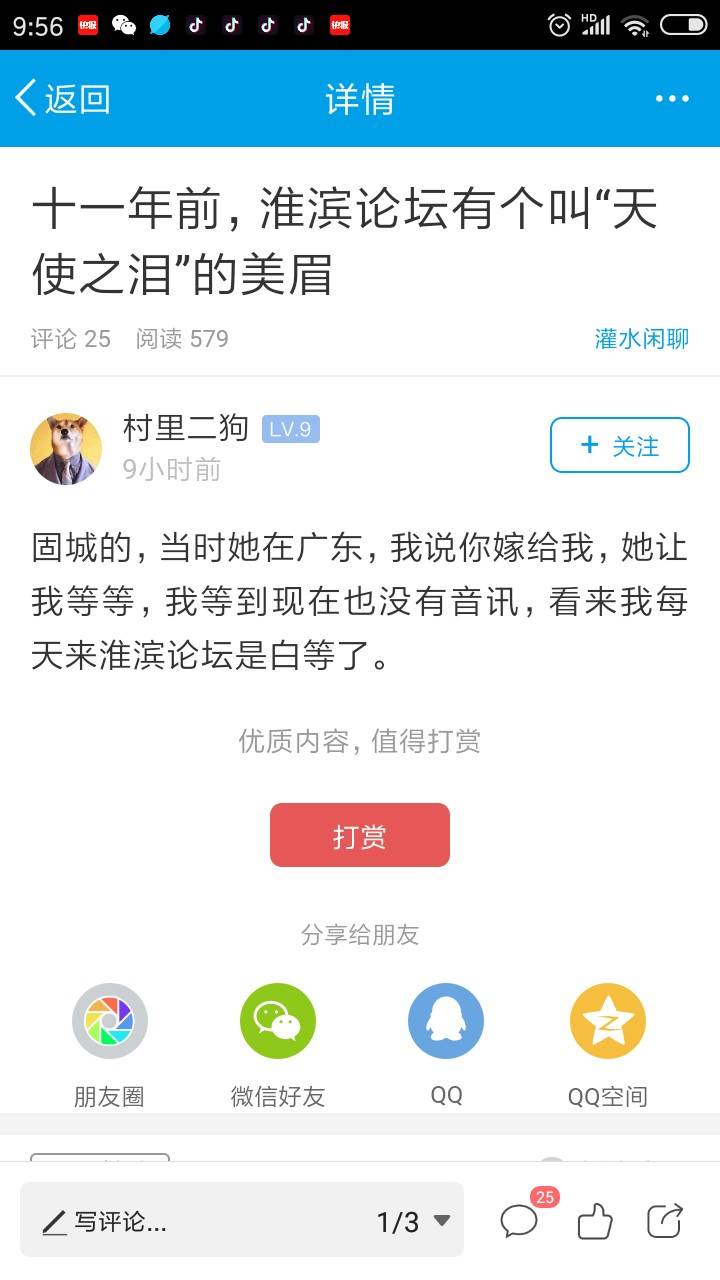Share the post to QQ空间

point(607,1021)
